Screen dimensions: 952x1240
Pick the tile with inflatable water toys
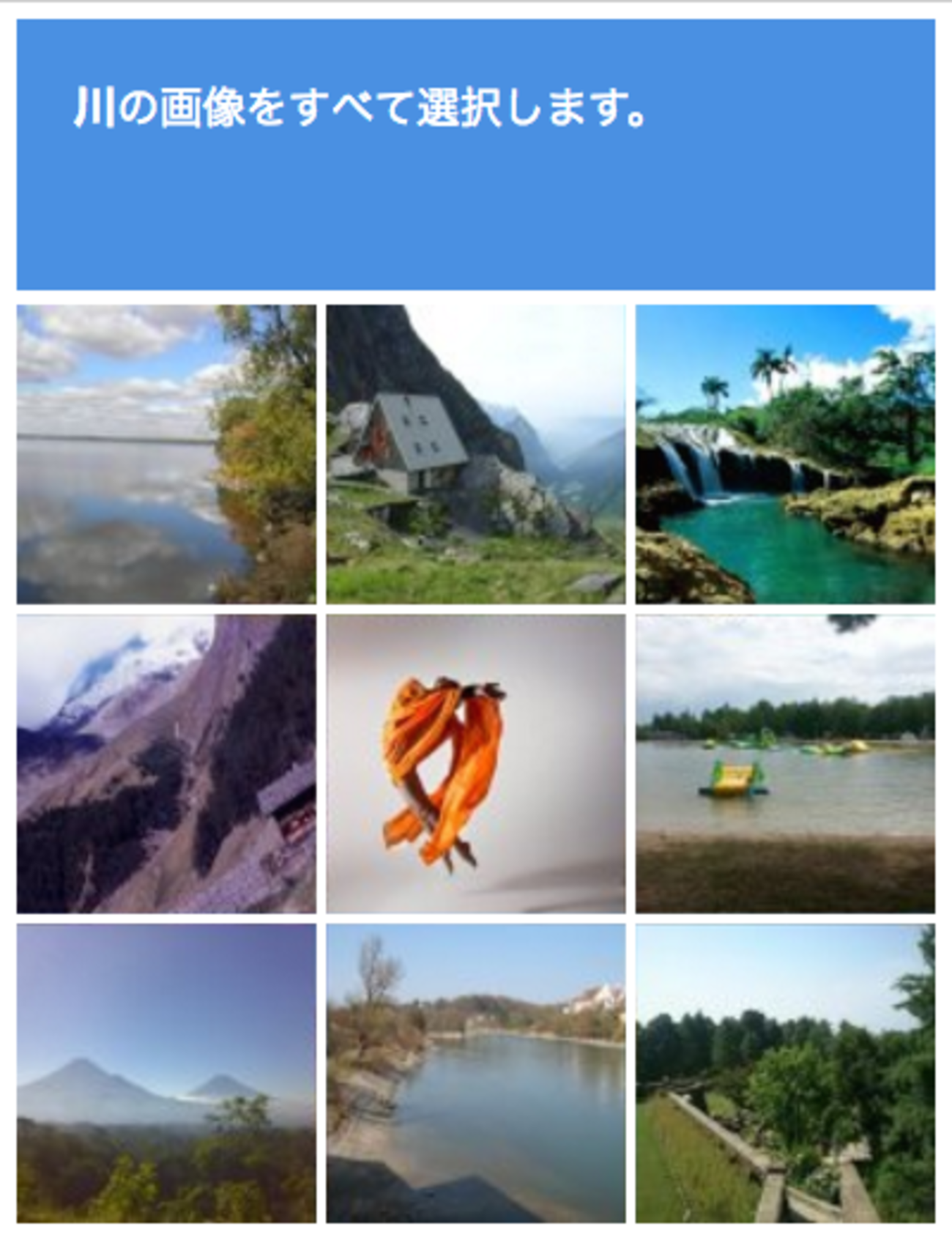784,763
